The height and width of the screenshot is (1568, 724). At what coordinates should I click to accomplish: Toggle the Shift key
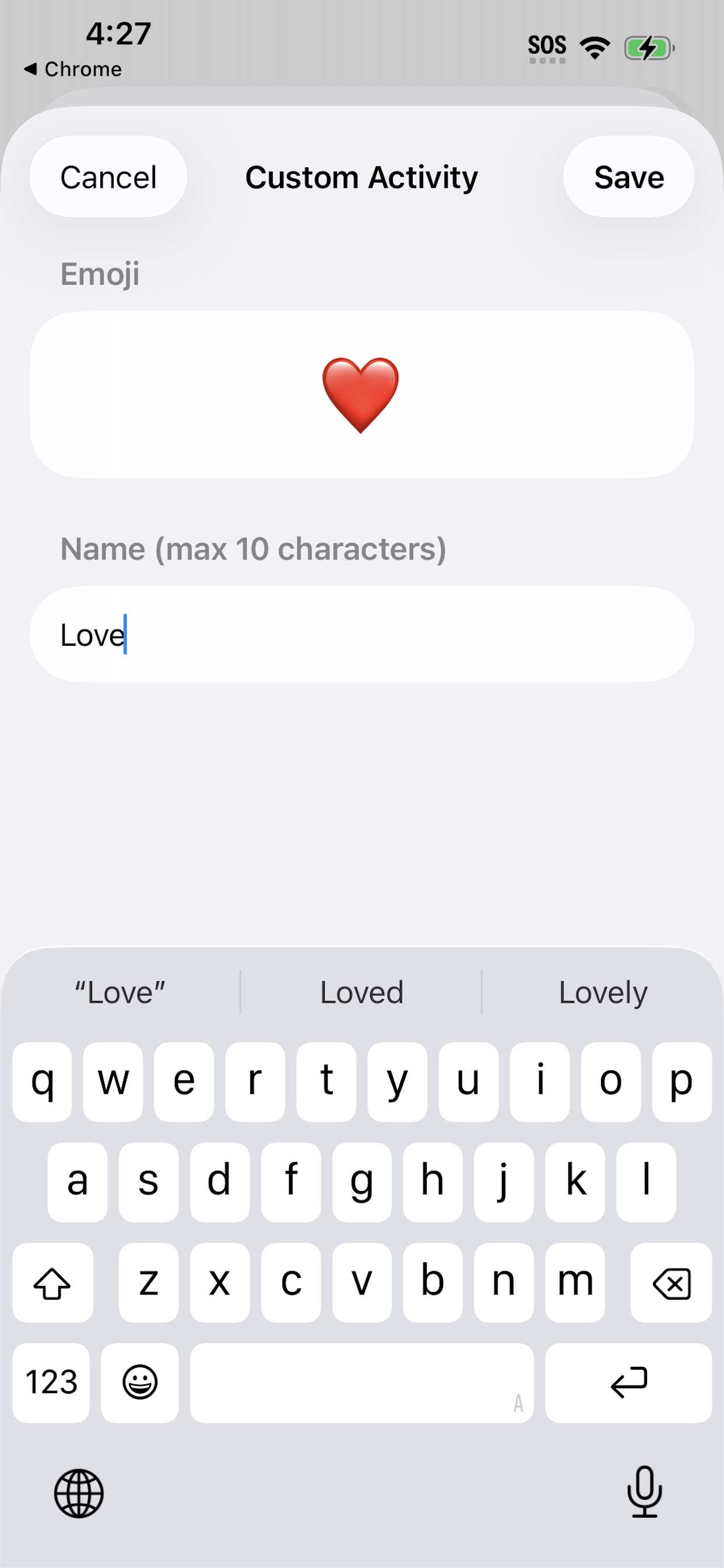click(52, 1283)
